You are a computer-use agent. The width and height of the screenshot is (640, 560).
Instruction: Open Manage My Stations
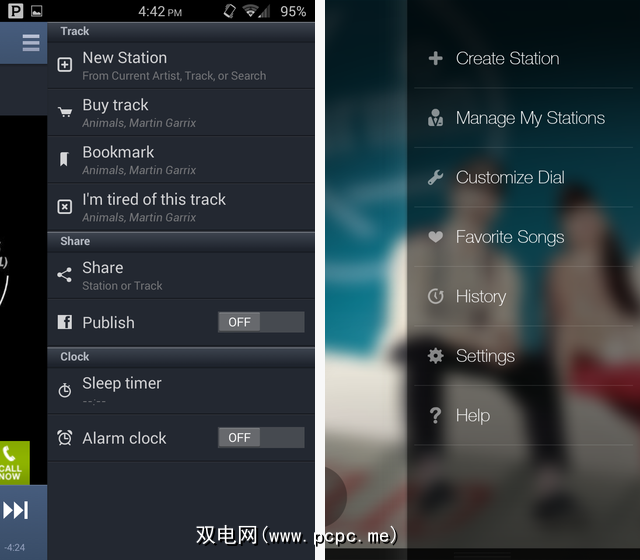[529, 118]
